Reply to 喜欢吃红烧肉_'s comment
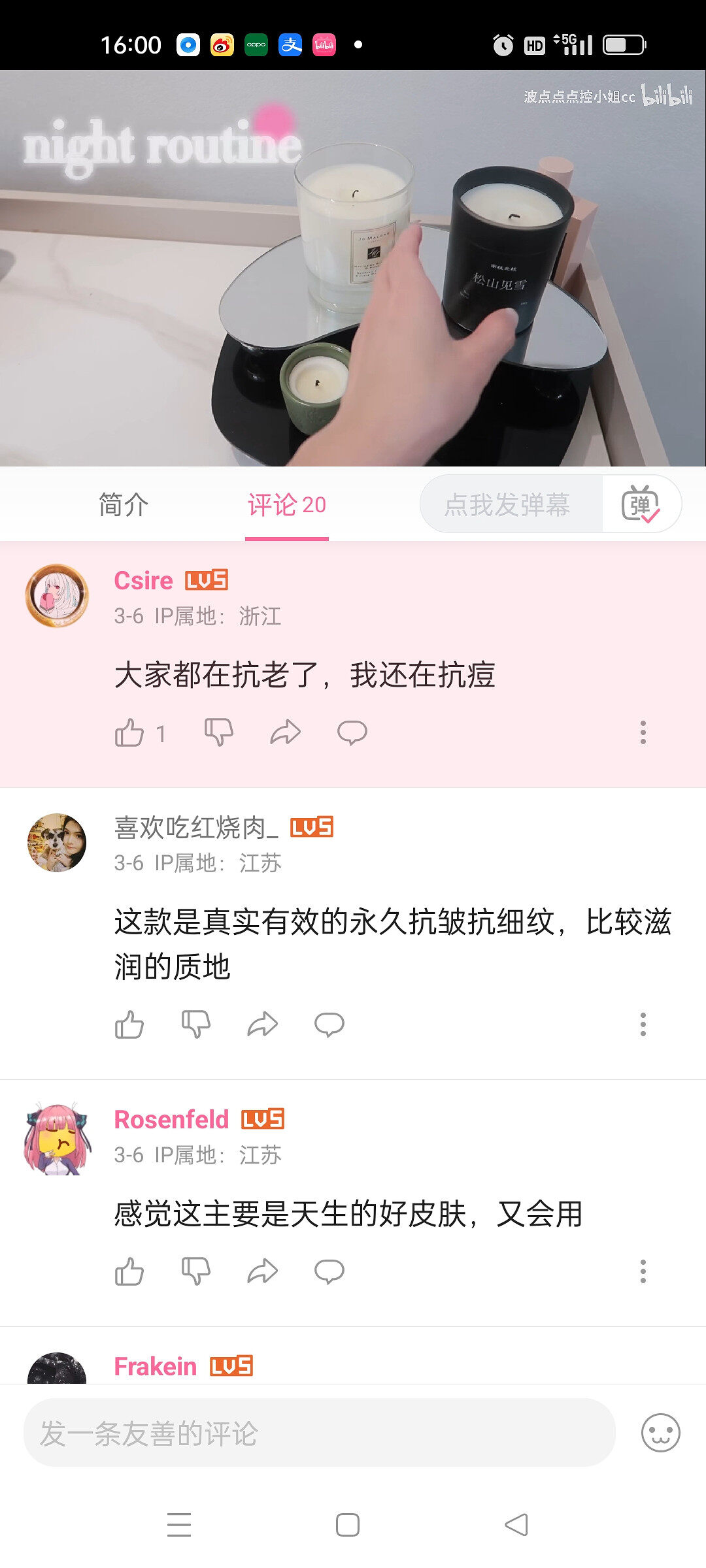 pos(329,1024)
